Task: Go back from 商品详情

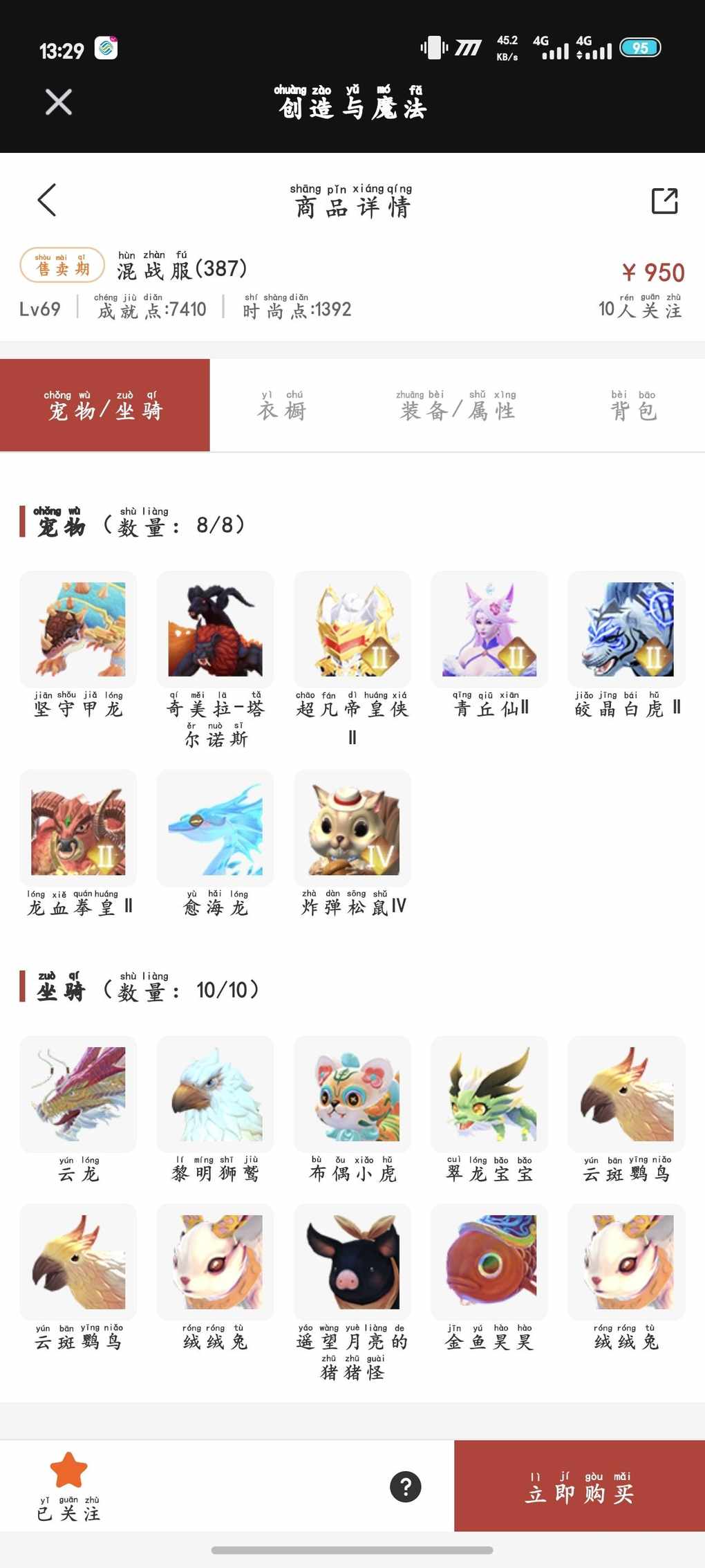Action: click(x=47, y=201)
